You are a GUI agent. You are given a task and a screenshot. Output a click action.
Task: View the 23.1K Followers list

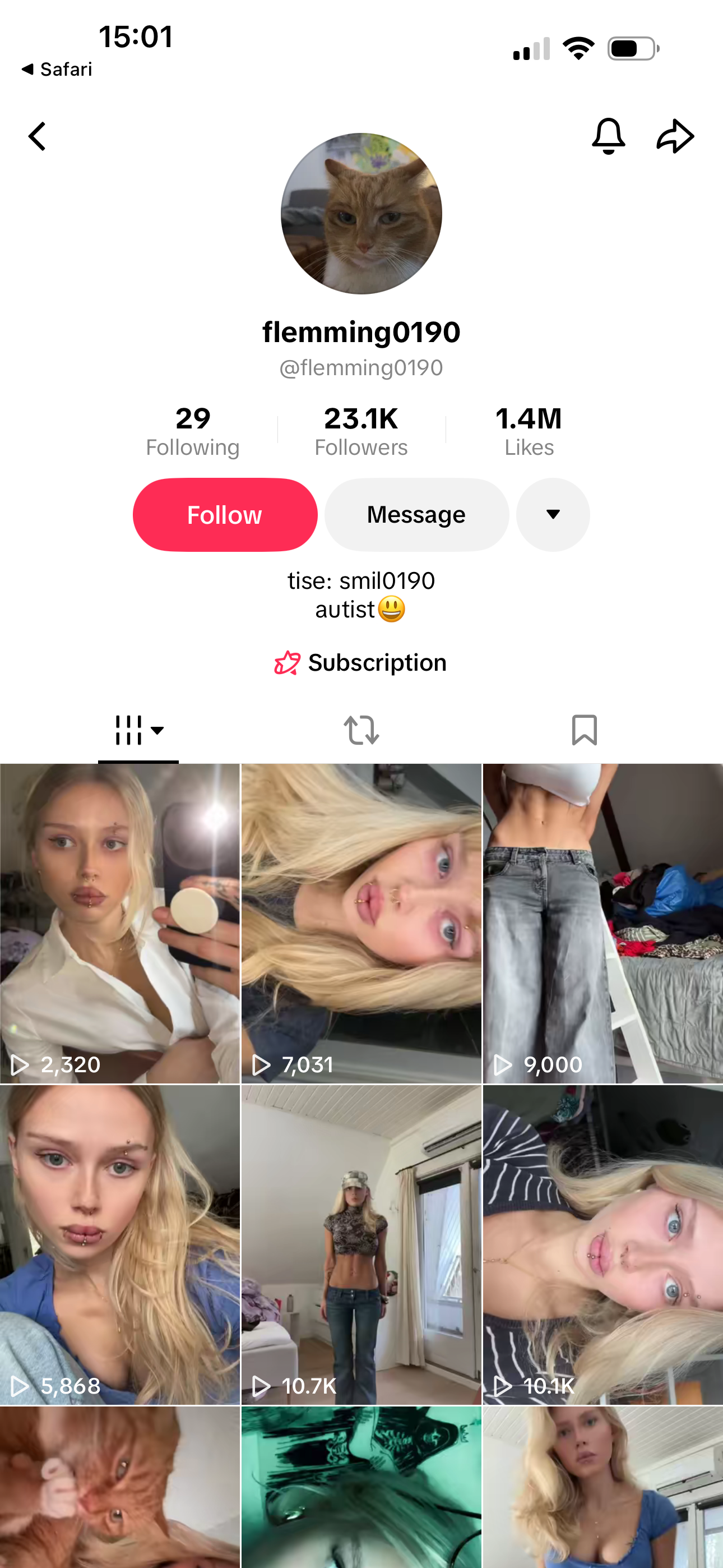(361, 432)
